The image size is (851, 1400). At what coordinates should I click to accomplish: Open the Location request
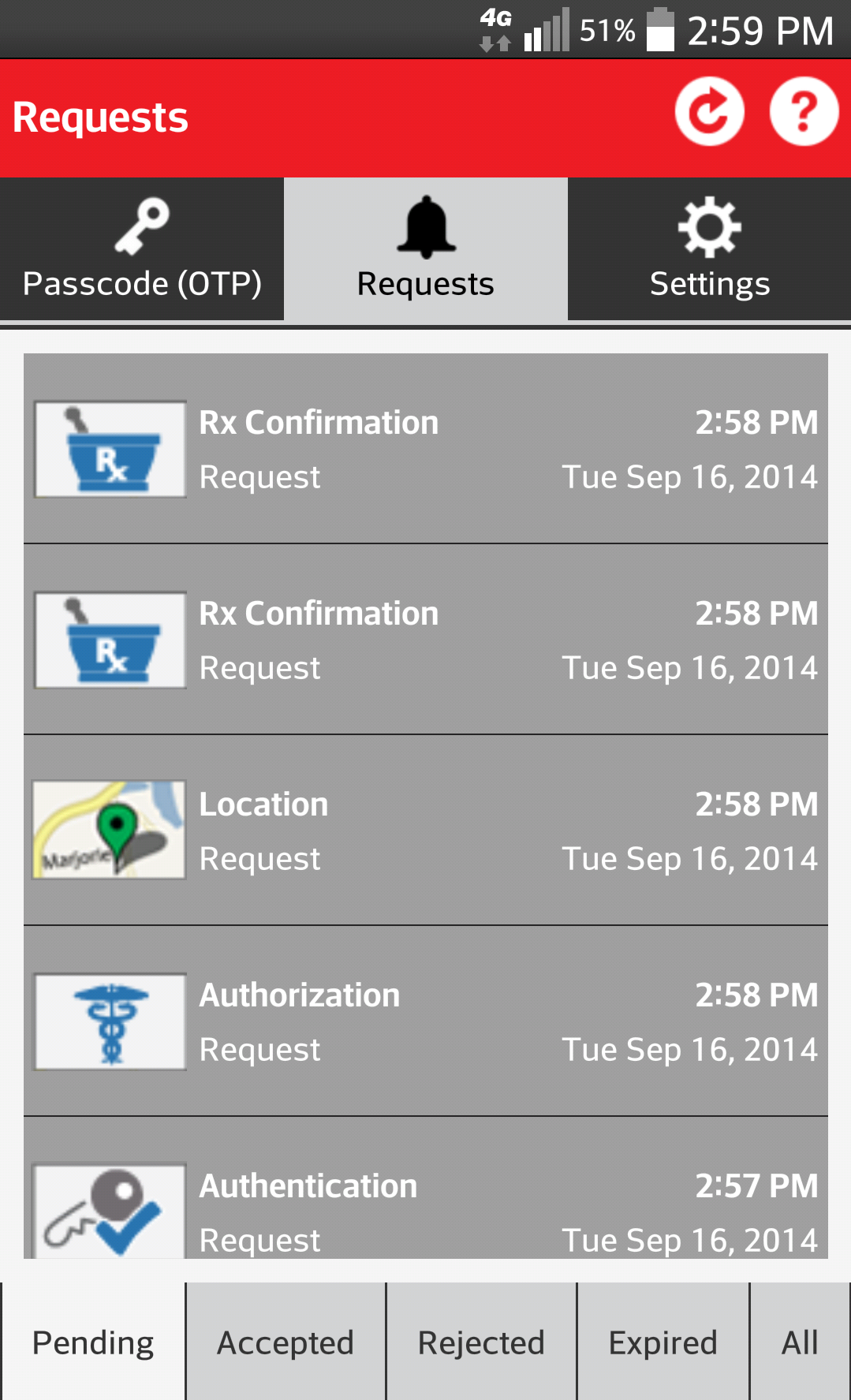point(426,831)
